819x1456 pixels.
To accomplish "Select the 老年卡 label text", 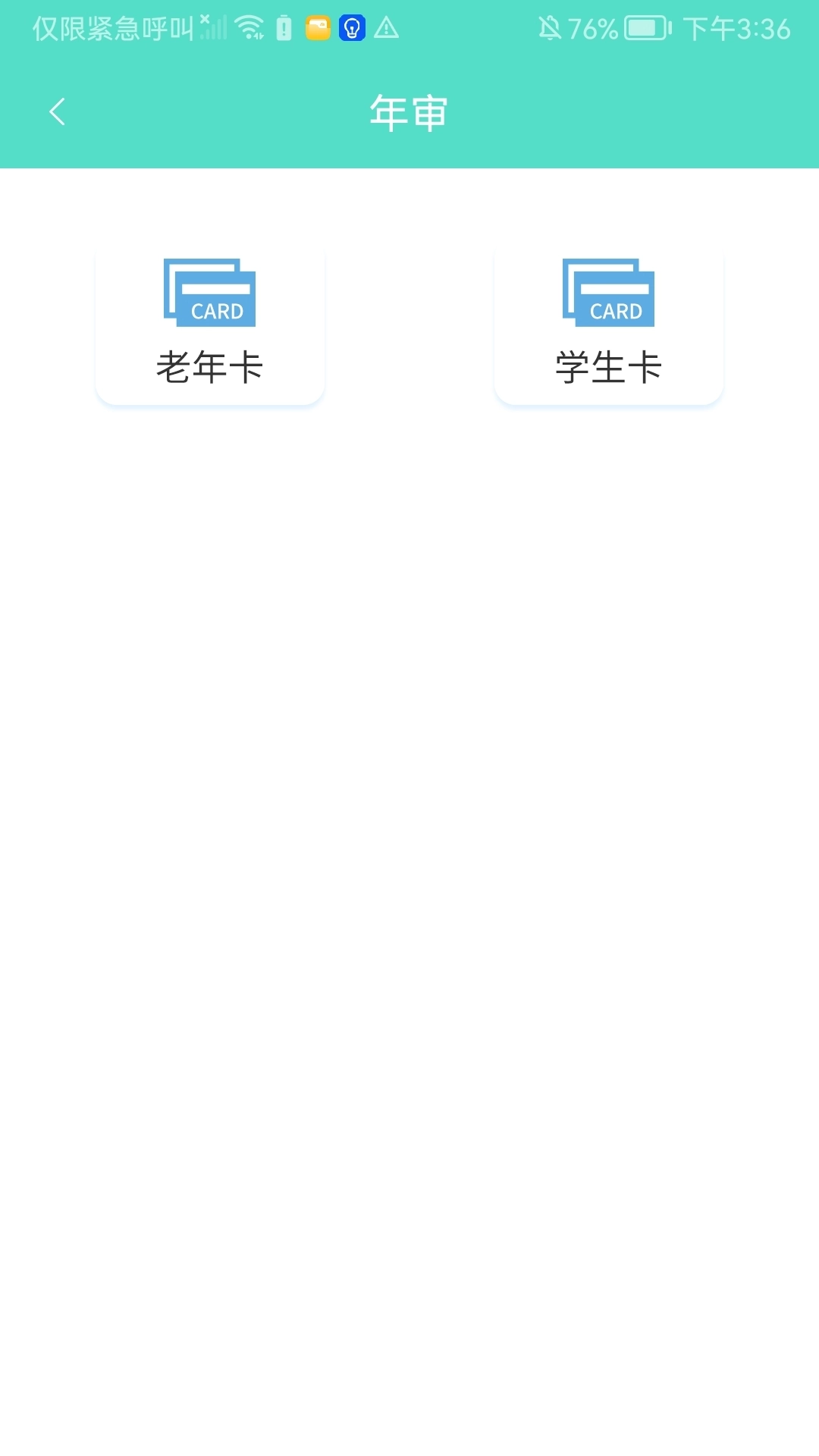I will [210, 366].
